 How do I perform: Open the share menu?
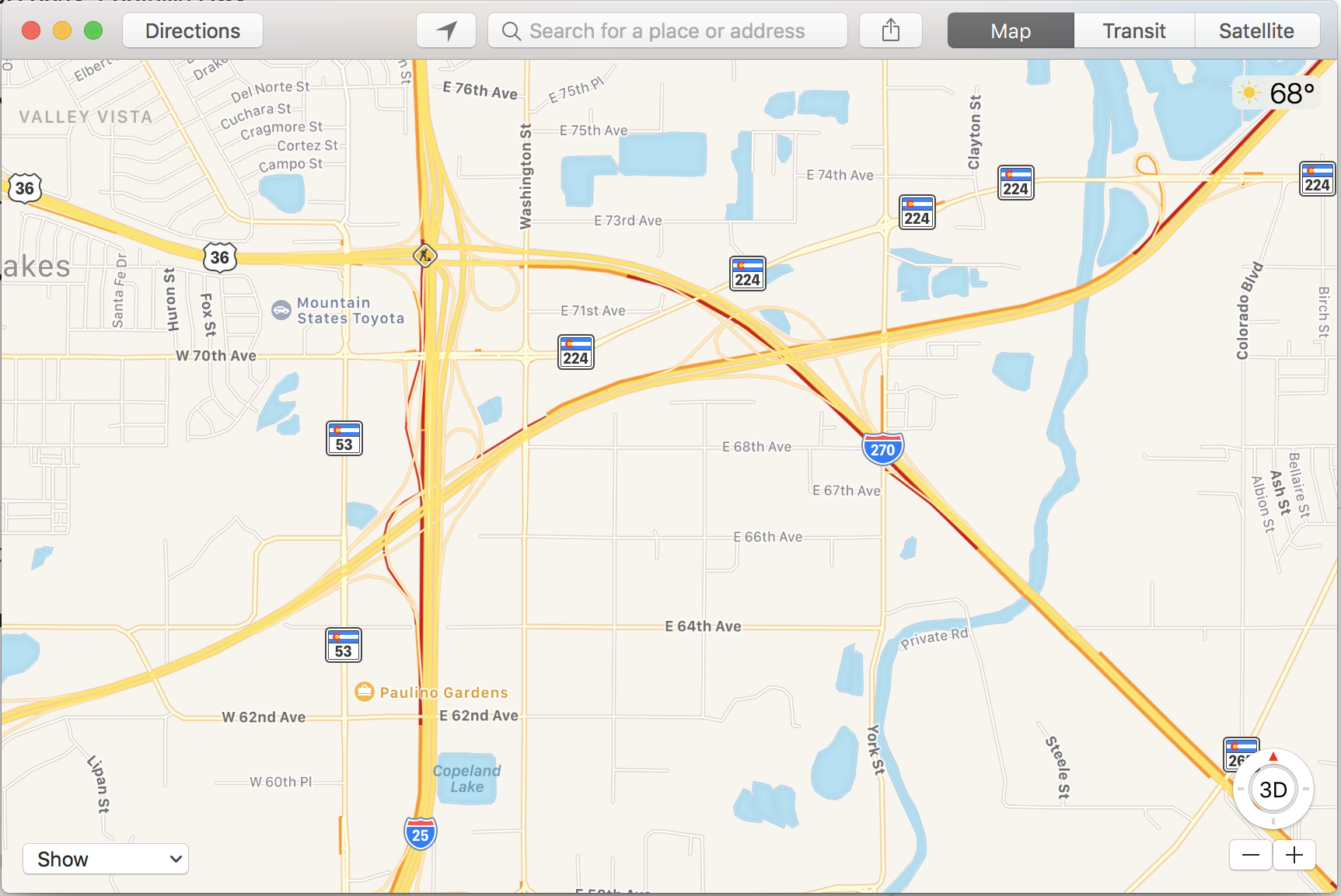890,31
